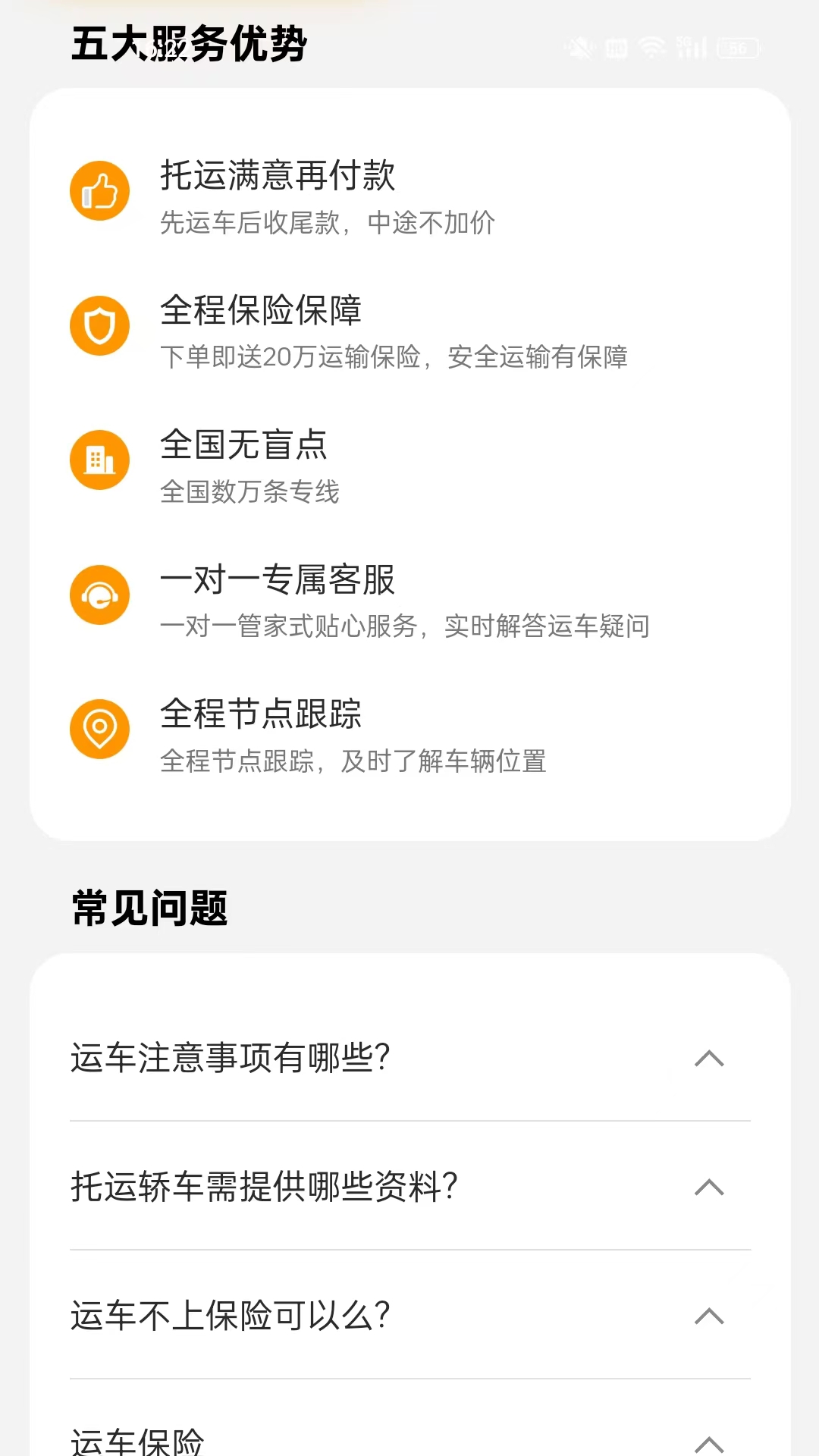Open the 运车注意事项有哪些 FAQ entry
This screenshot has width=819, height=1456.
(230, 1059)
